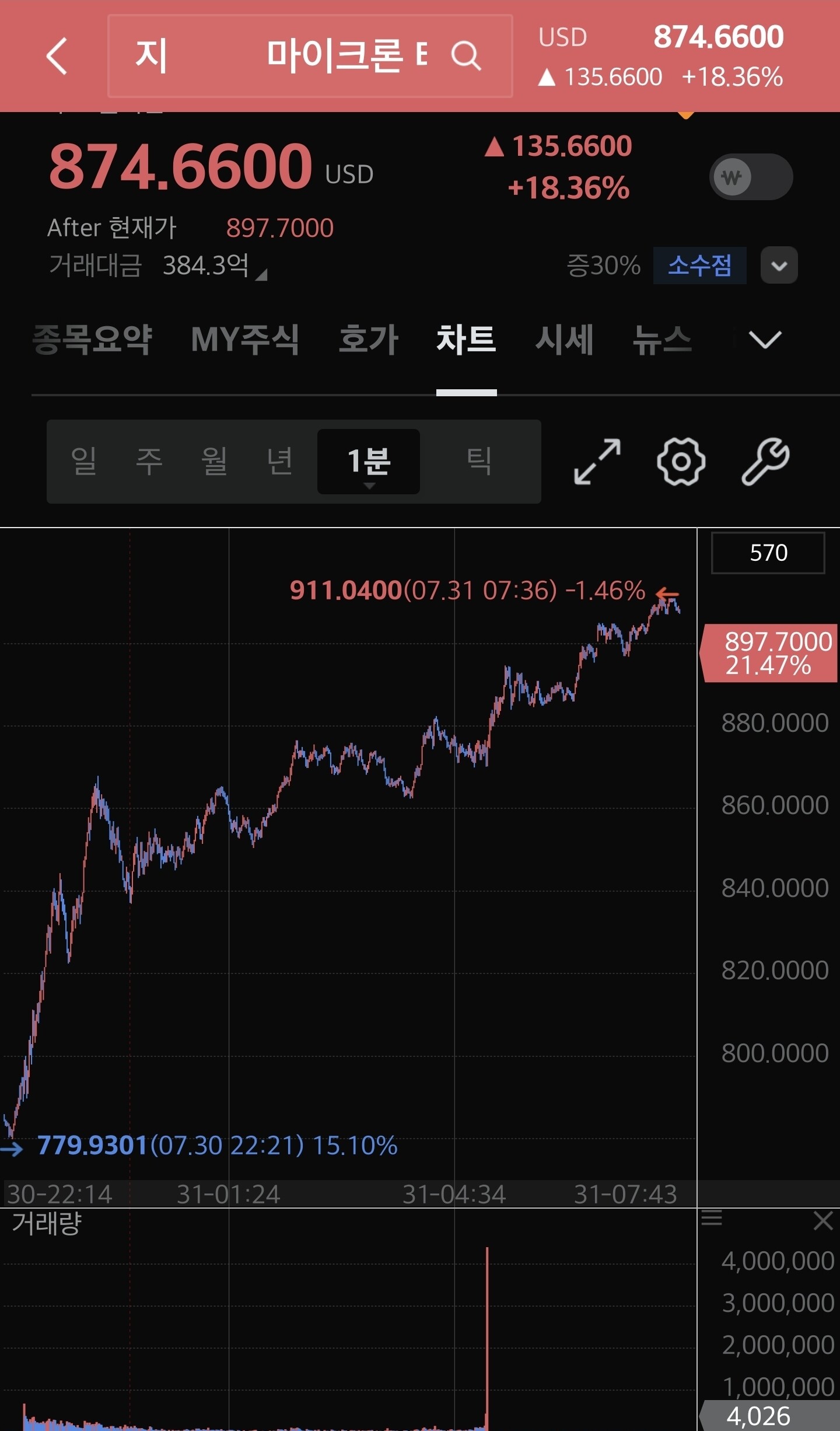
Task: Expand the dropdown next to 소수점
Action: coord(779,266)
